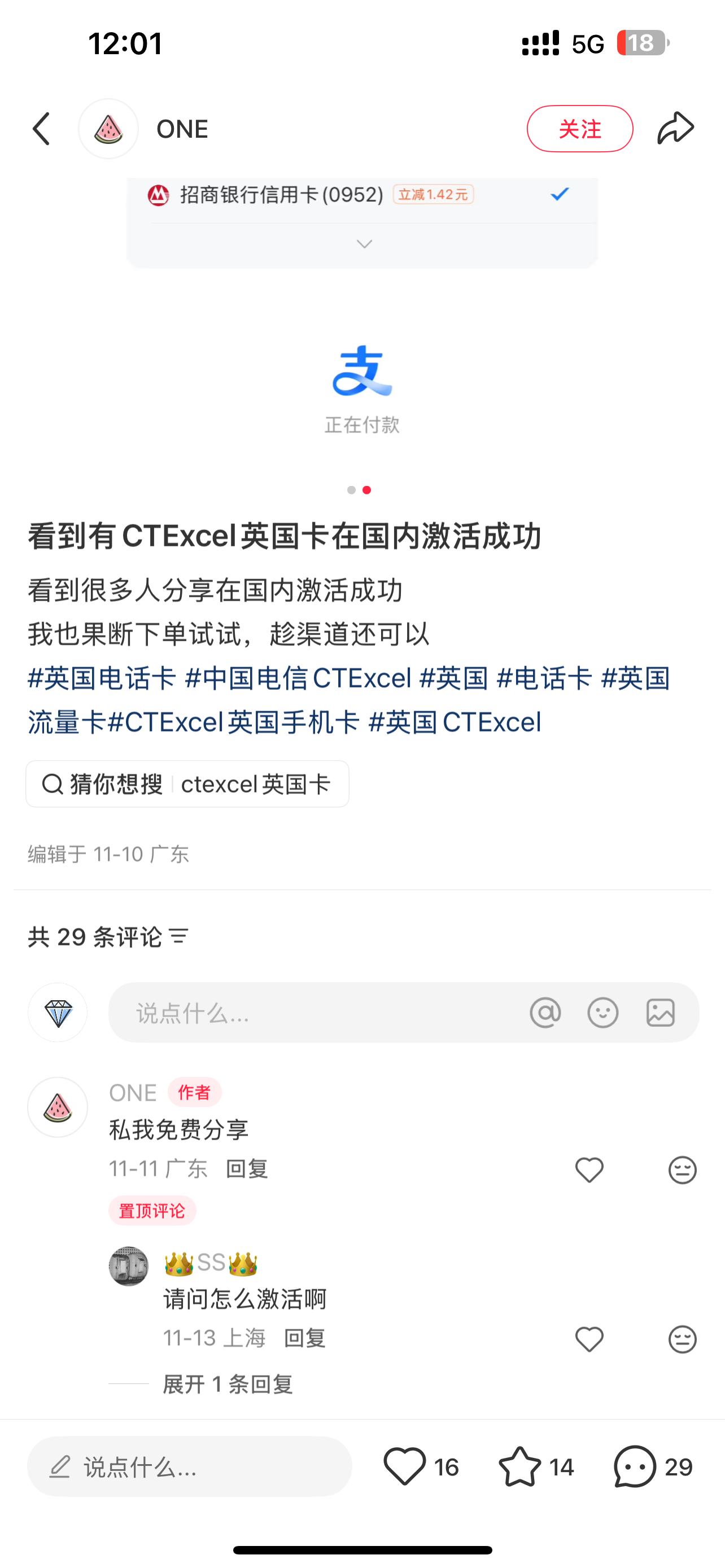Open the #中国电信CTExcel hashtag
Screen dimensions: 725x1568
tap(298, 678)
